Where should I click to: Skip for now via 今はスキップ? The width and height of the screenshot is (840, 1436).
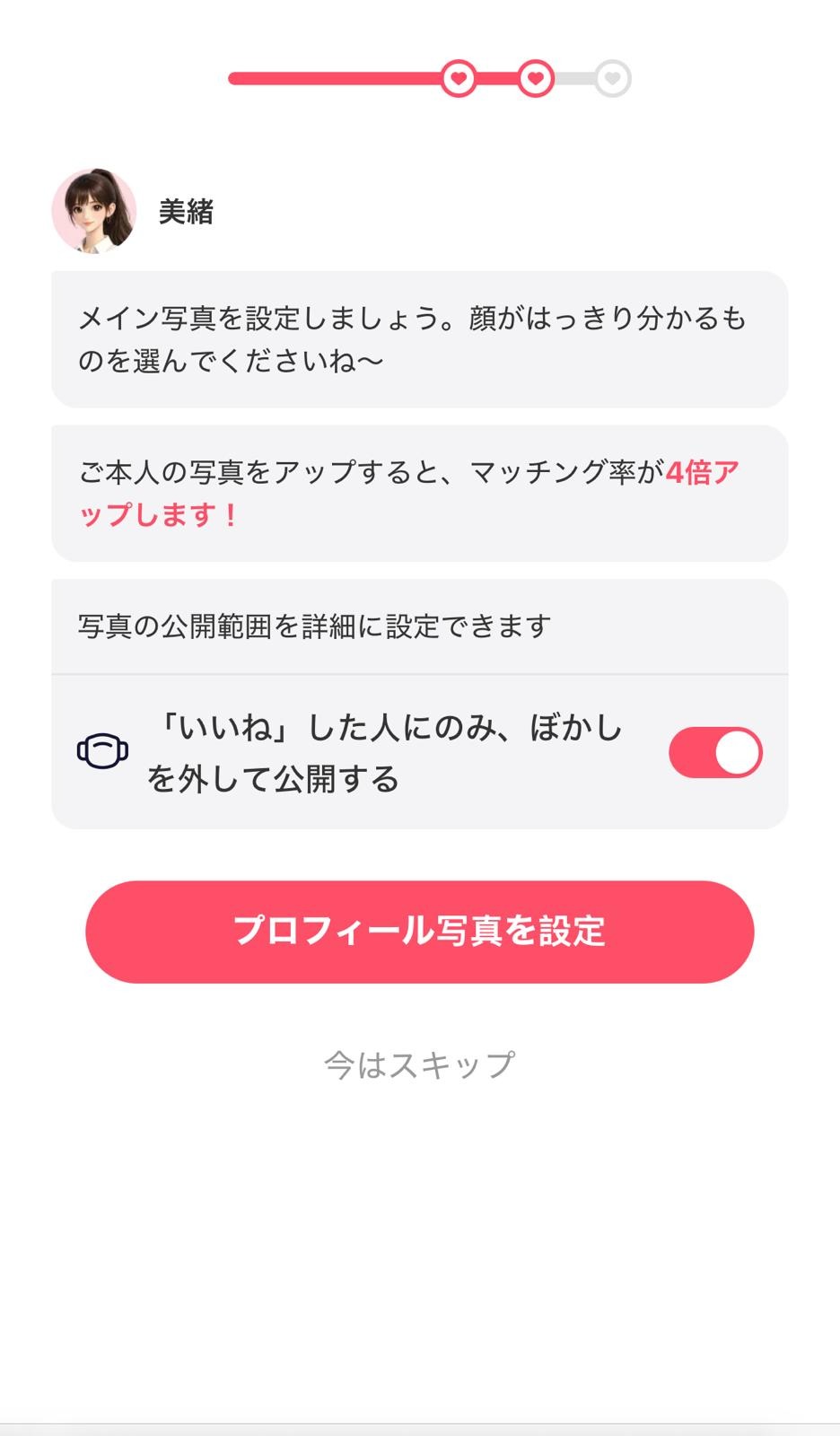click(419, 1065)
